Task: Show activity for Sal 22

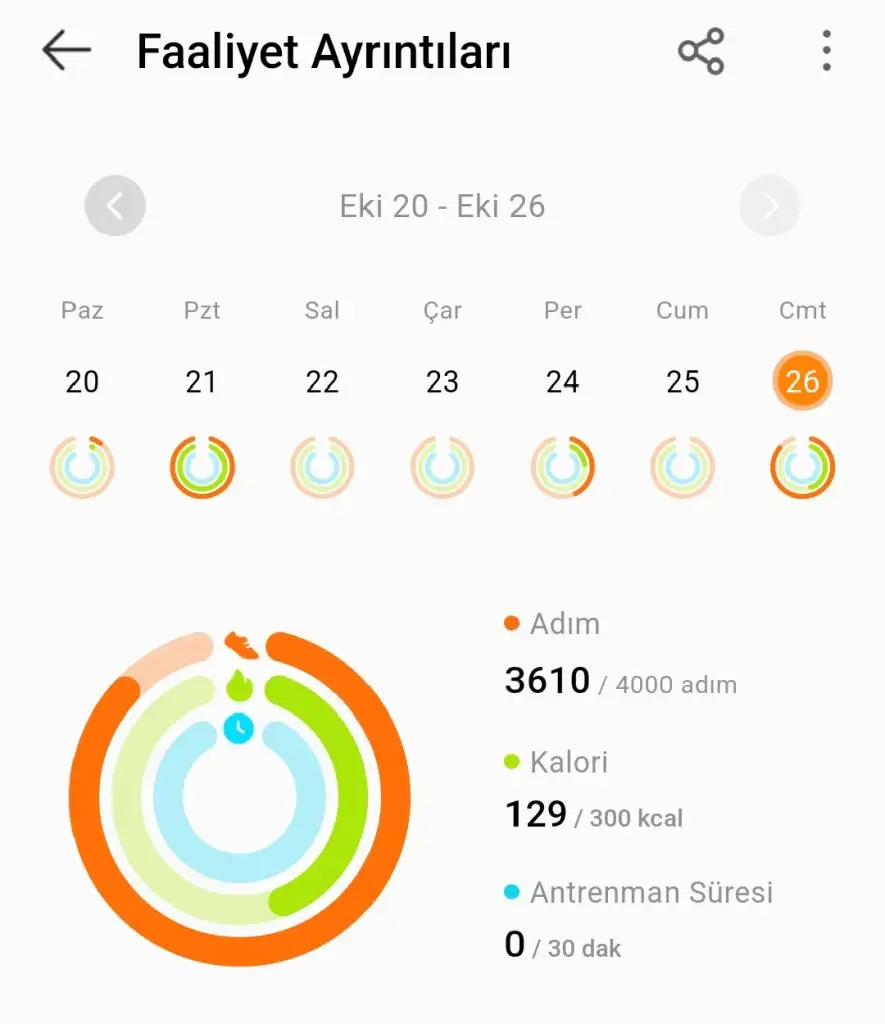Action: click(322, 382)
